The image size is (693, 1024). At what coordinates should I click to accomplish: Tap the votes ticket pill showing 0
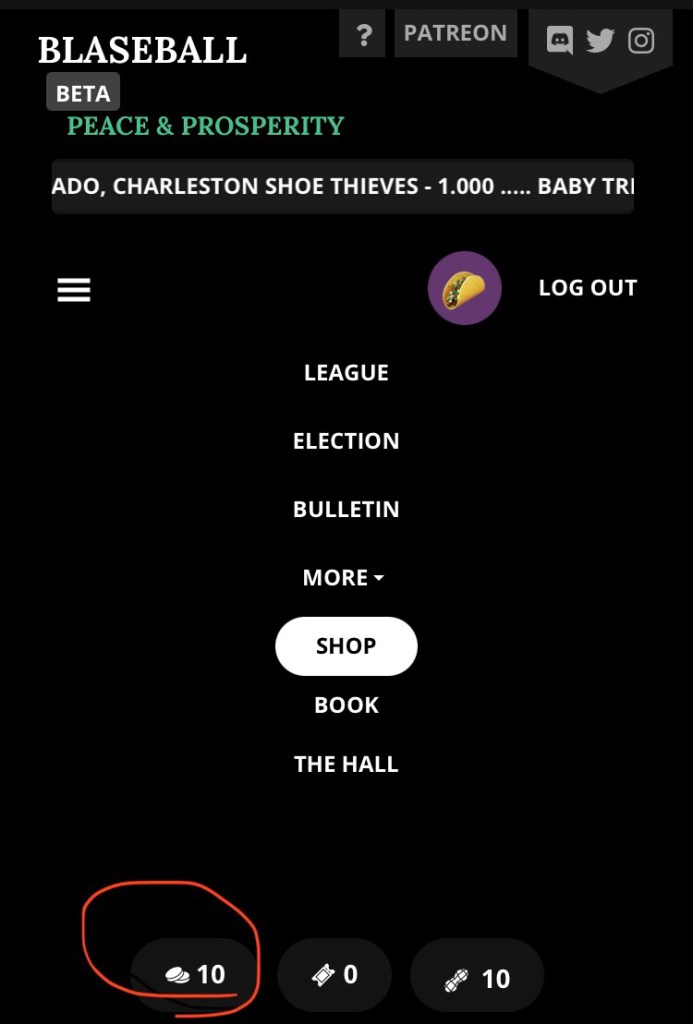pos(334,975)
